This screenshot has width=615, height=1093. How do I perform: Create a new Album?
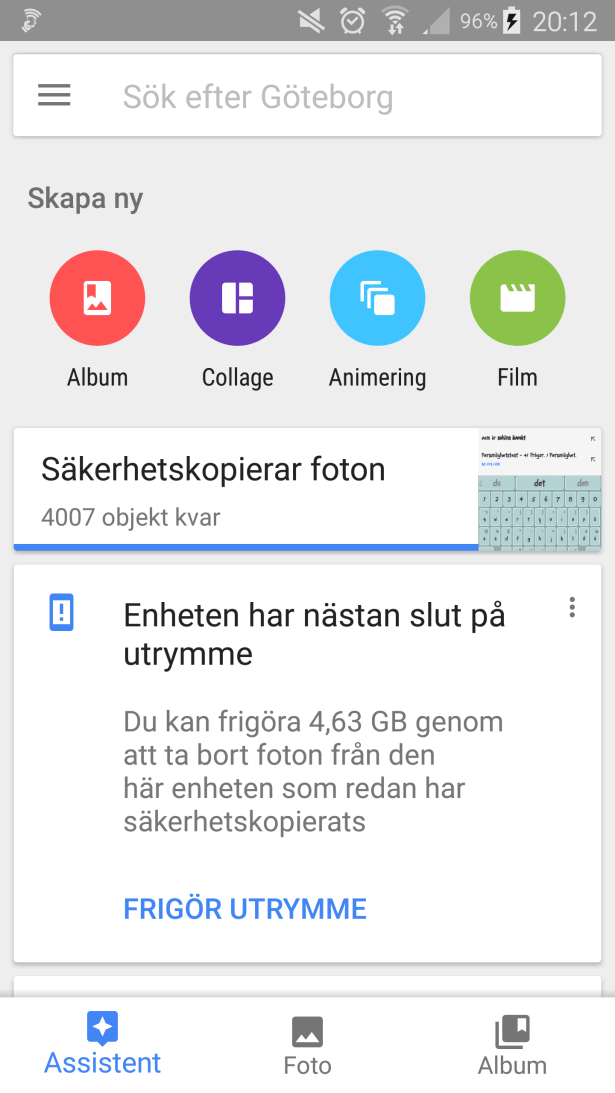97,298
